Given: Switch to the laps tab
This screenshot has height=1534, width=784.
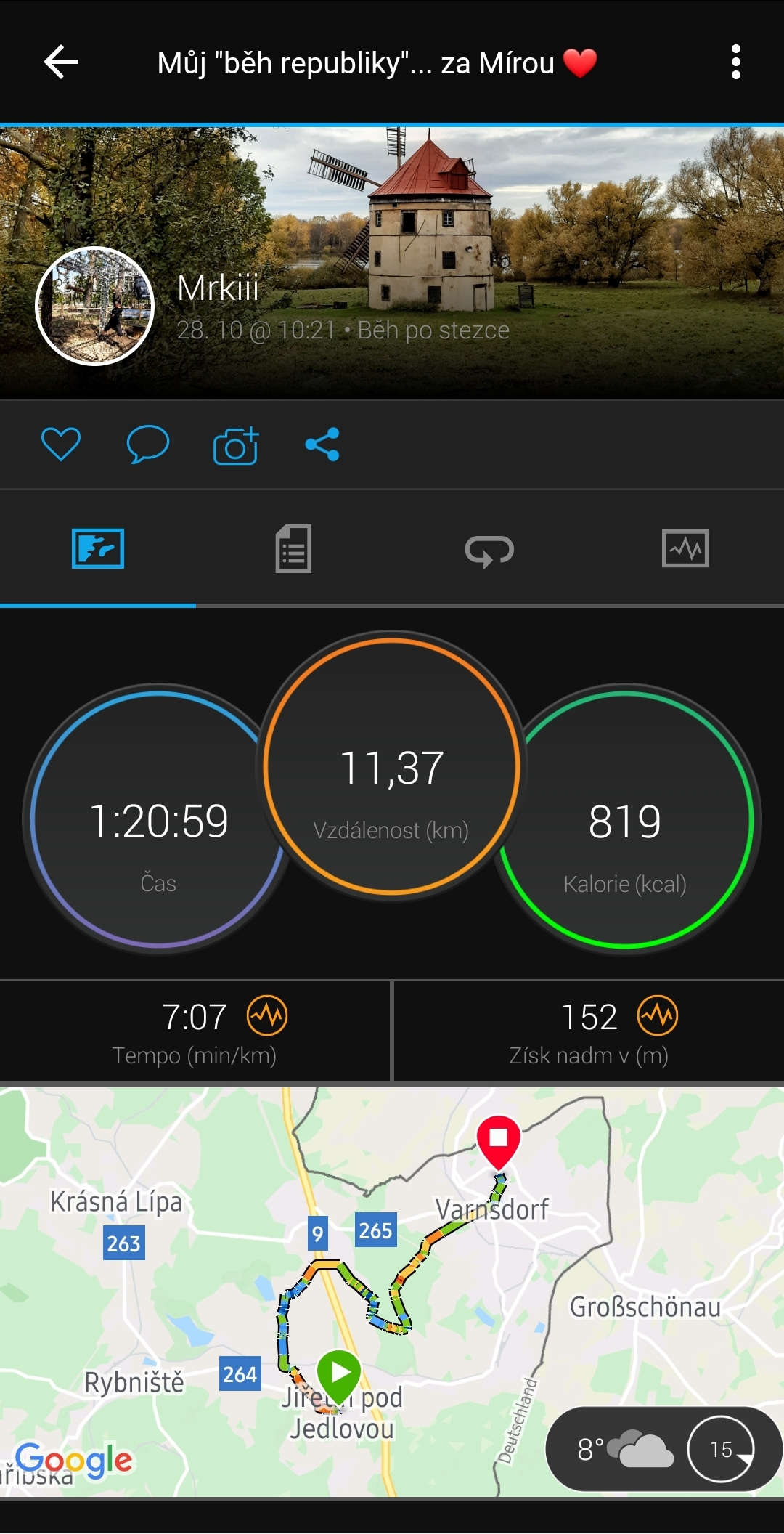Looking at the screenshot, I should tap(489, 550).
